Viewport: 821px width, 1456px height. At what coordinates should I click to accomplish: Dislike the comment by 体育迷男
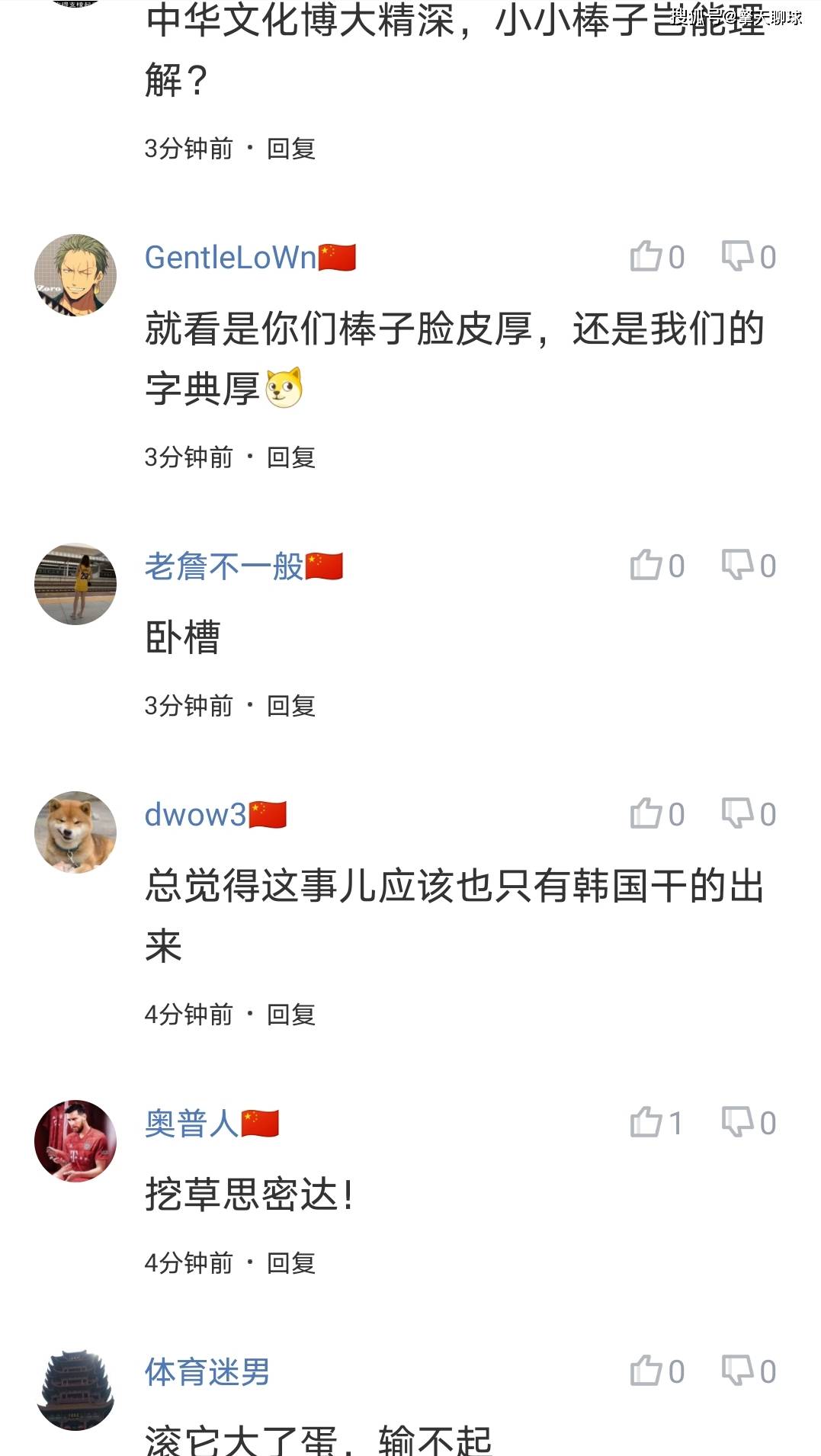(738, 1371)
